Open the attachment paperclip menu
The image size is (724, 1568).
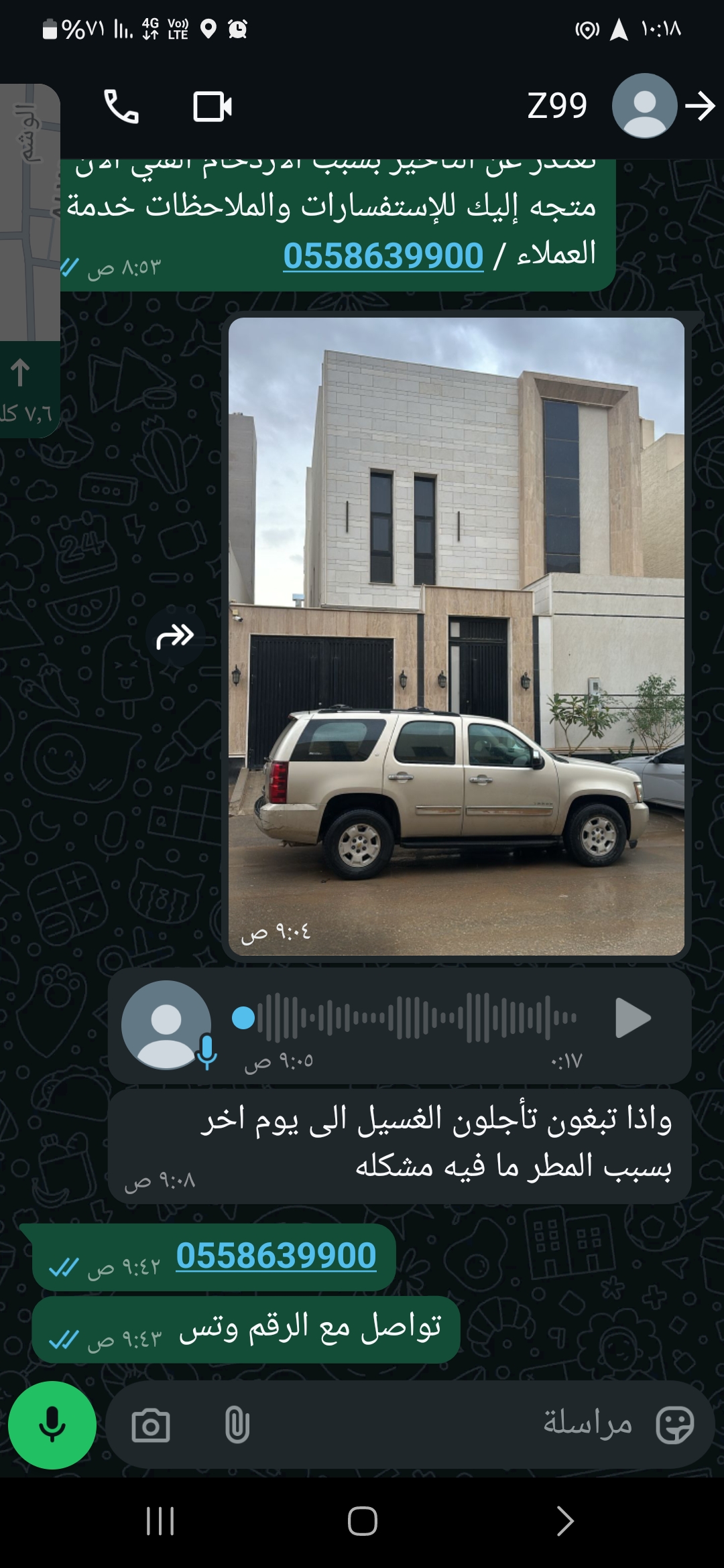(x=237, y=1425)
